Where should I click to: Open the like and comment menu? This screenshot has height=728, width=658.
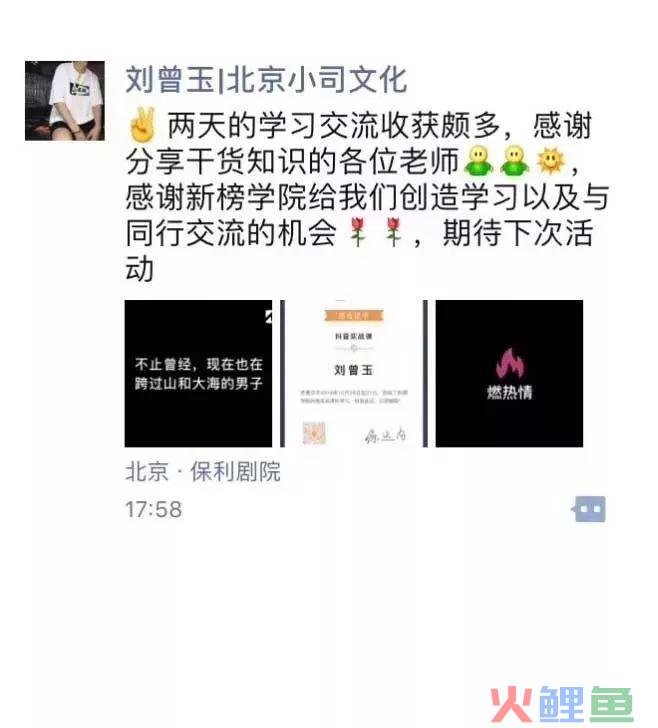589,509
